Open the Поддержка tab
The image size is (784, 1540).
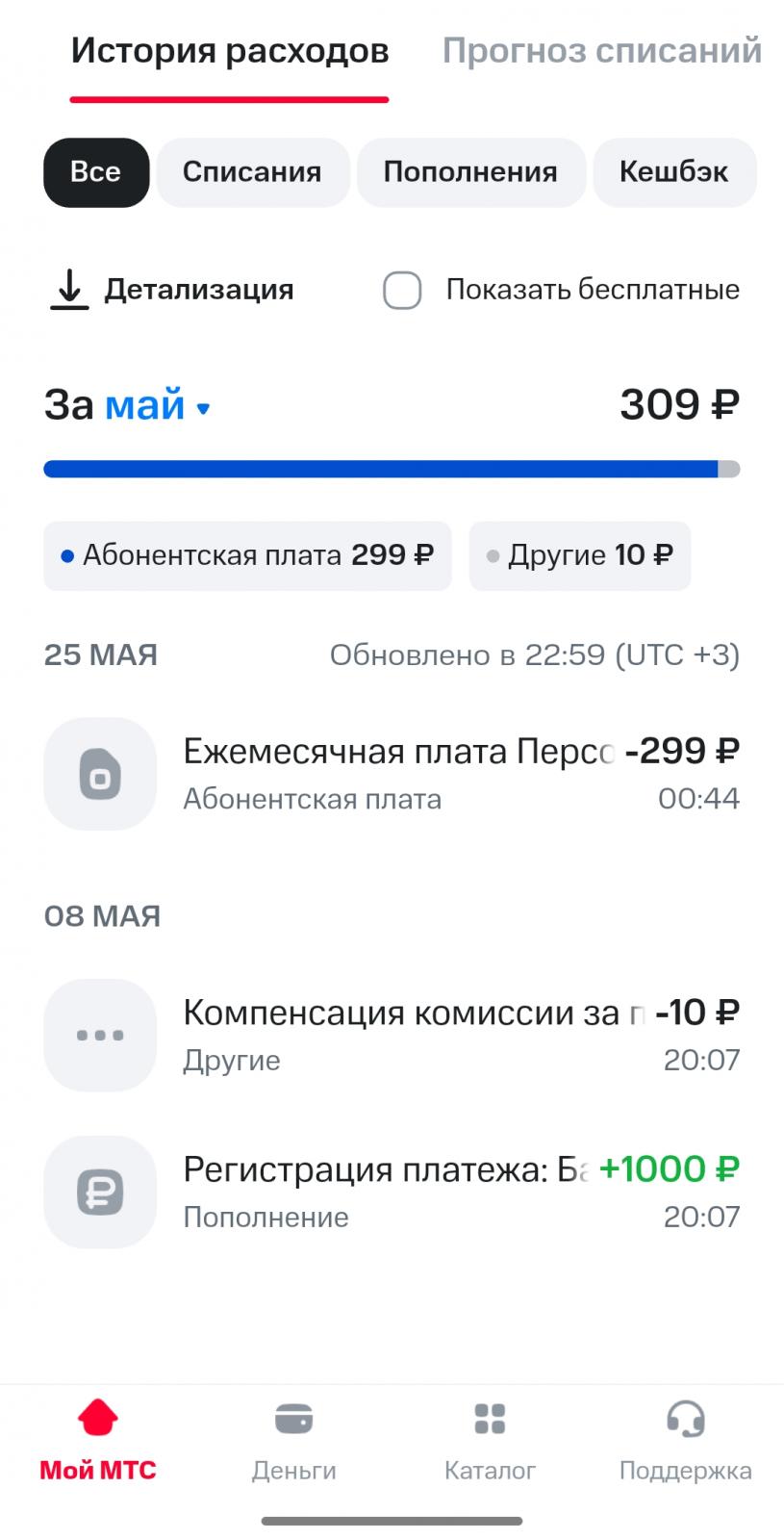pos(685,1441)
